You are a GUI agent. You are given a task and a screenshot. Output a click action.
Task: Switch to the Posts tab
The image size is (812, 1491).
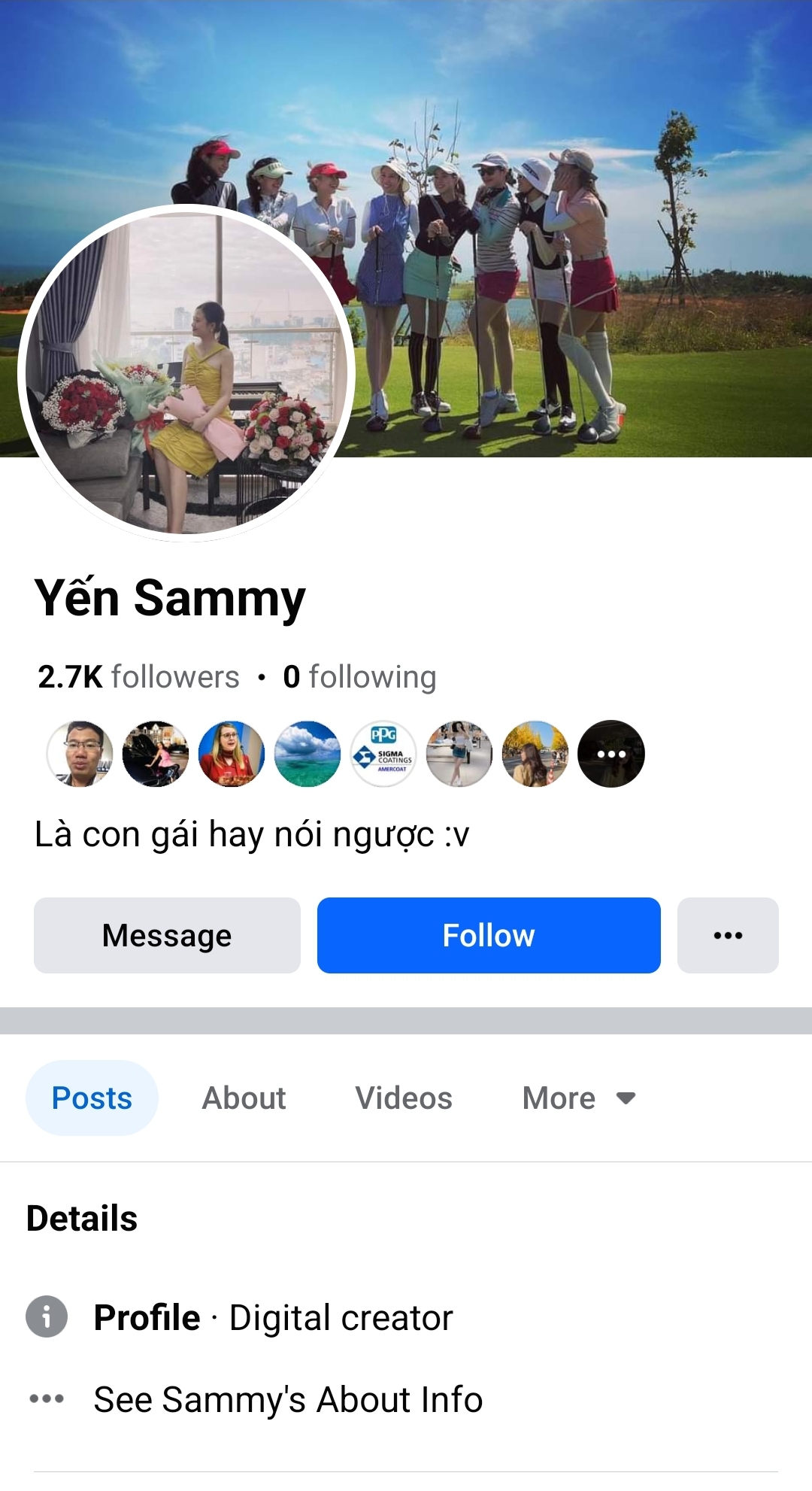[x=92, y=1098]
